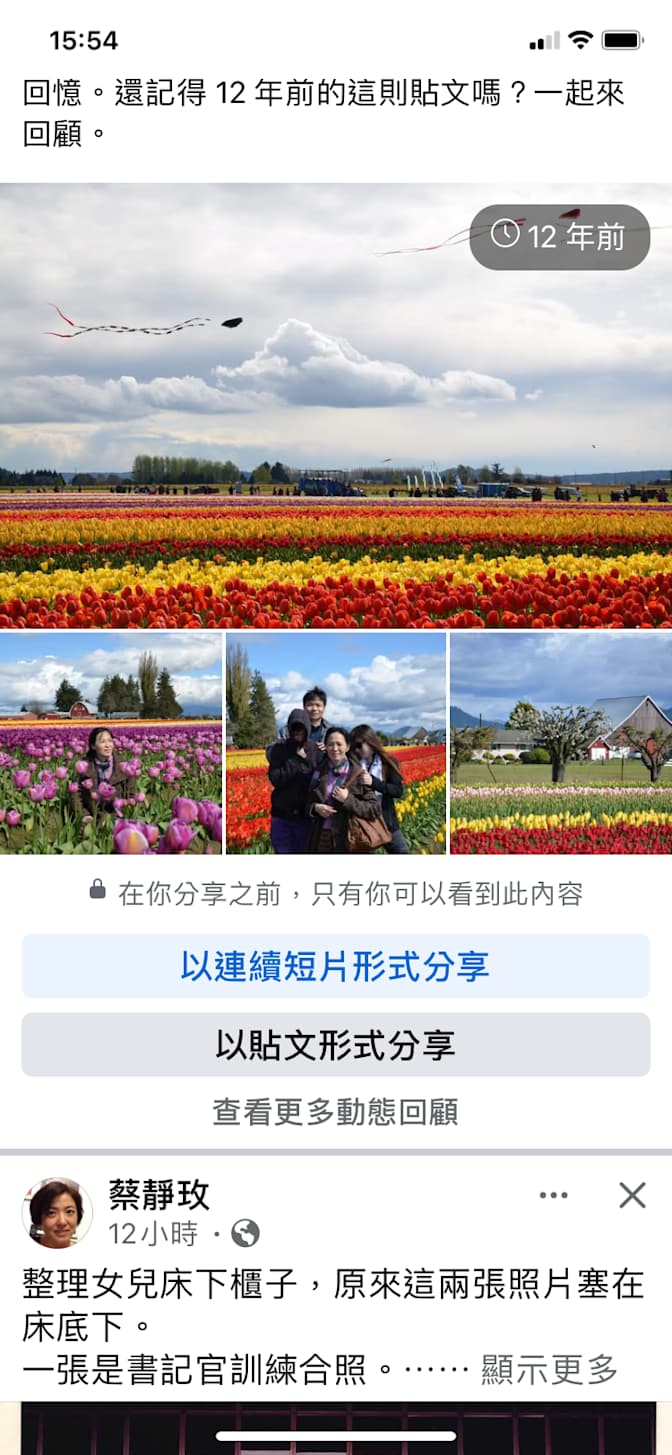Image resolution: width=672 pixels, height=1455 pixels.
Task: View the purple tulips photo with woman
Action: point(111,743)
